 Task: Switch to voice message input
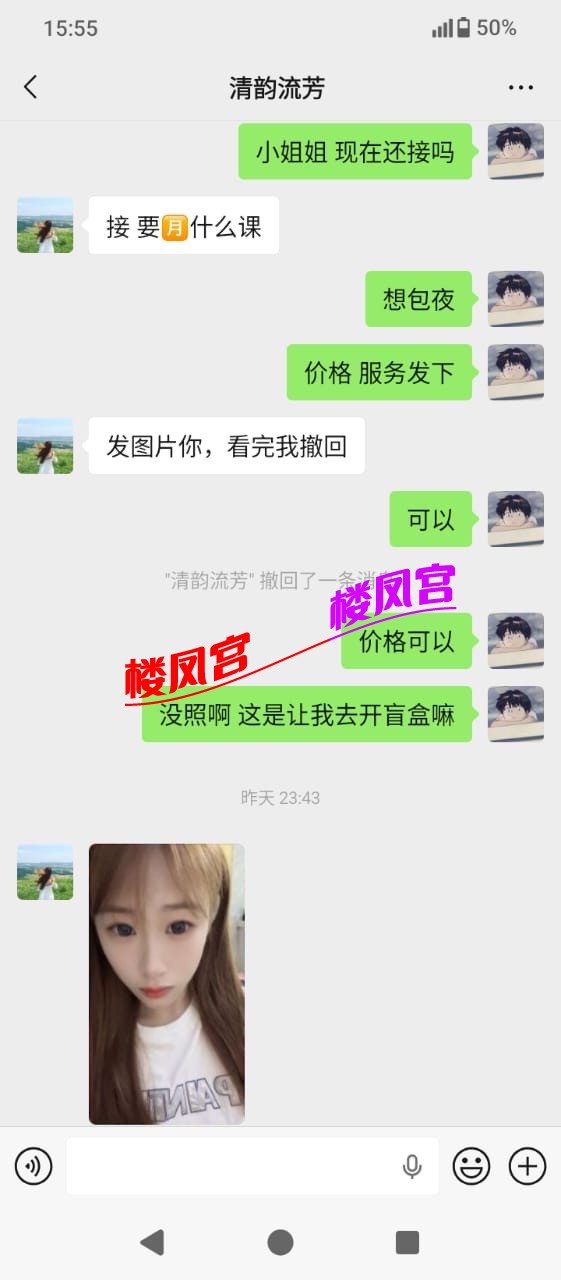coord(34,1166)
